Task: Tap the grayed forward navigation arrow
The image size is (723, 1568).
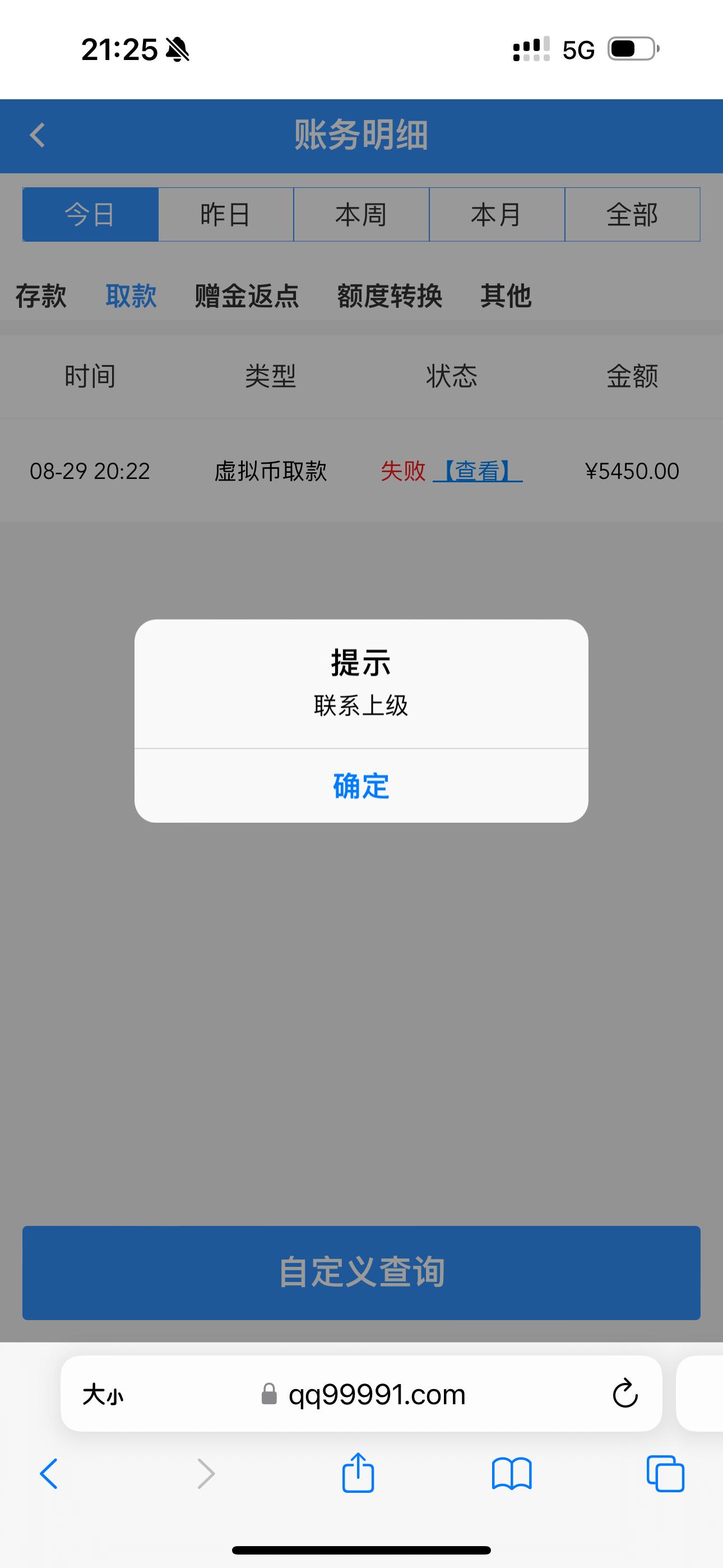Action: pyautogui.click(x=205, y=1474)
